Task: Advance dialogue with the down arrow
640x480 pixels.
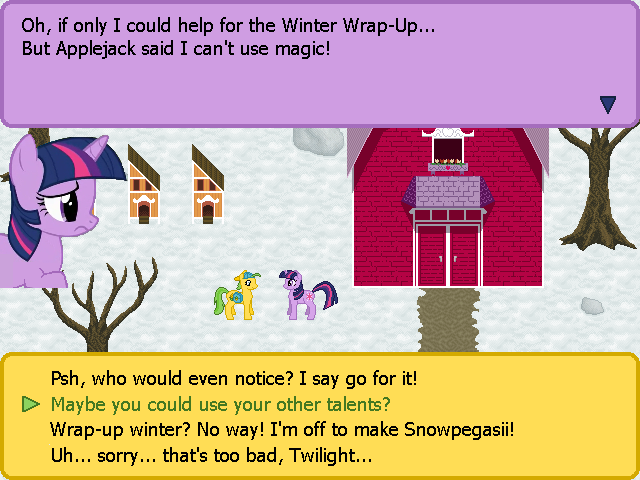Action: coord(607,104)
